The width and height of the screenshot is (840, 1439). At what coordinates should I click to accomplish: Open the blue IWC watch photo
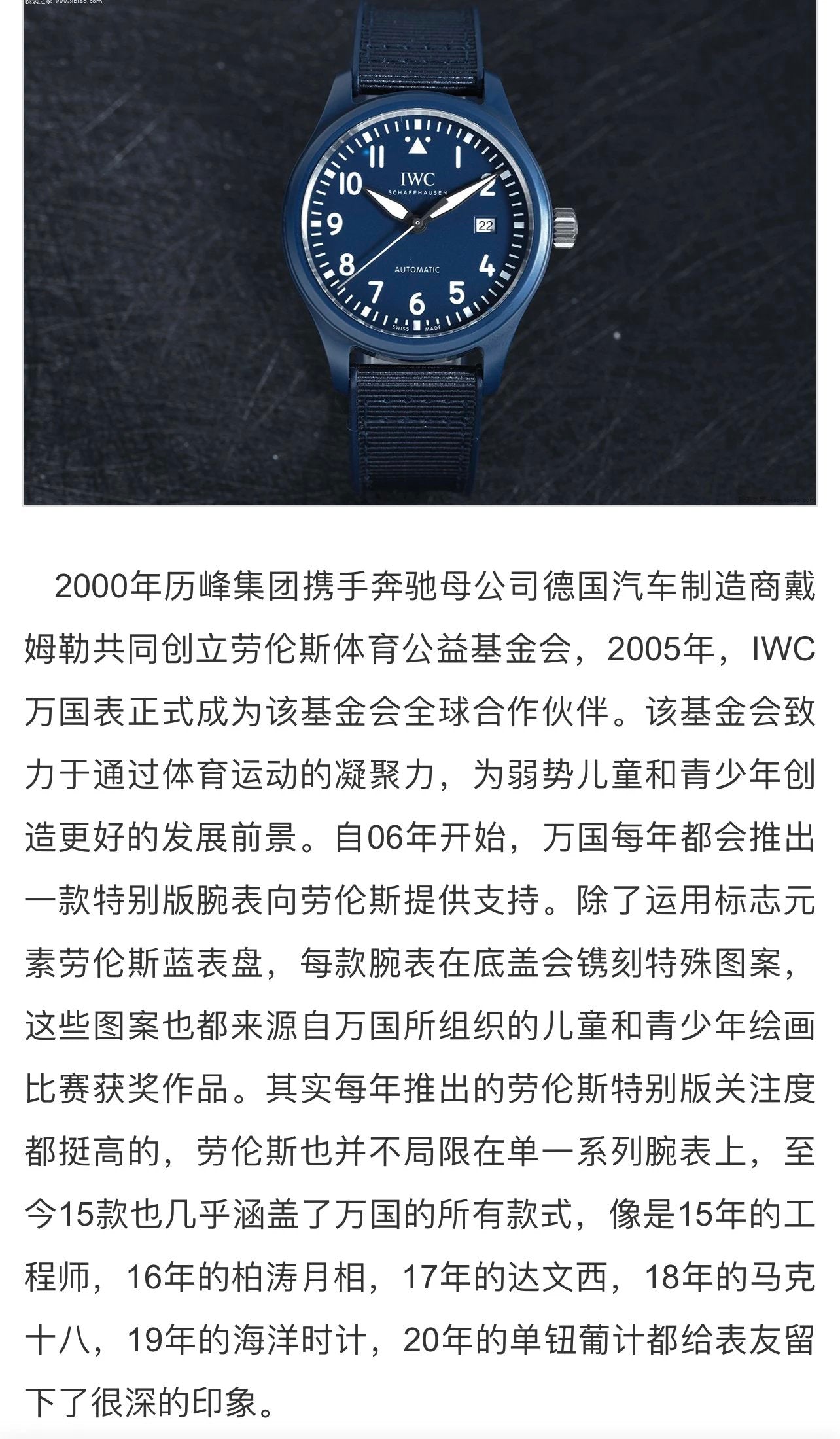tap(420, 253)
